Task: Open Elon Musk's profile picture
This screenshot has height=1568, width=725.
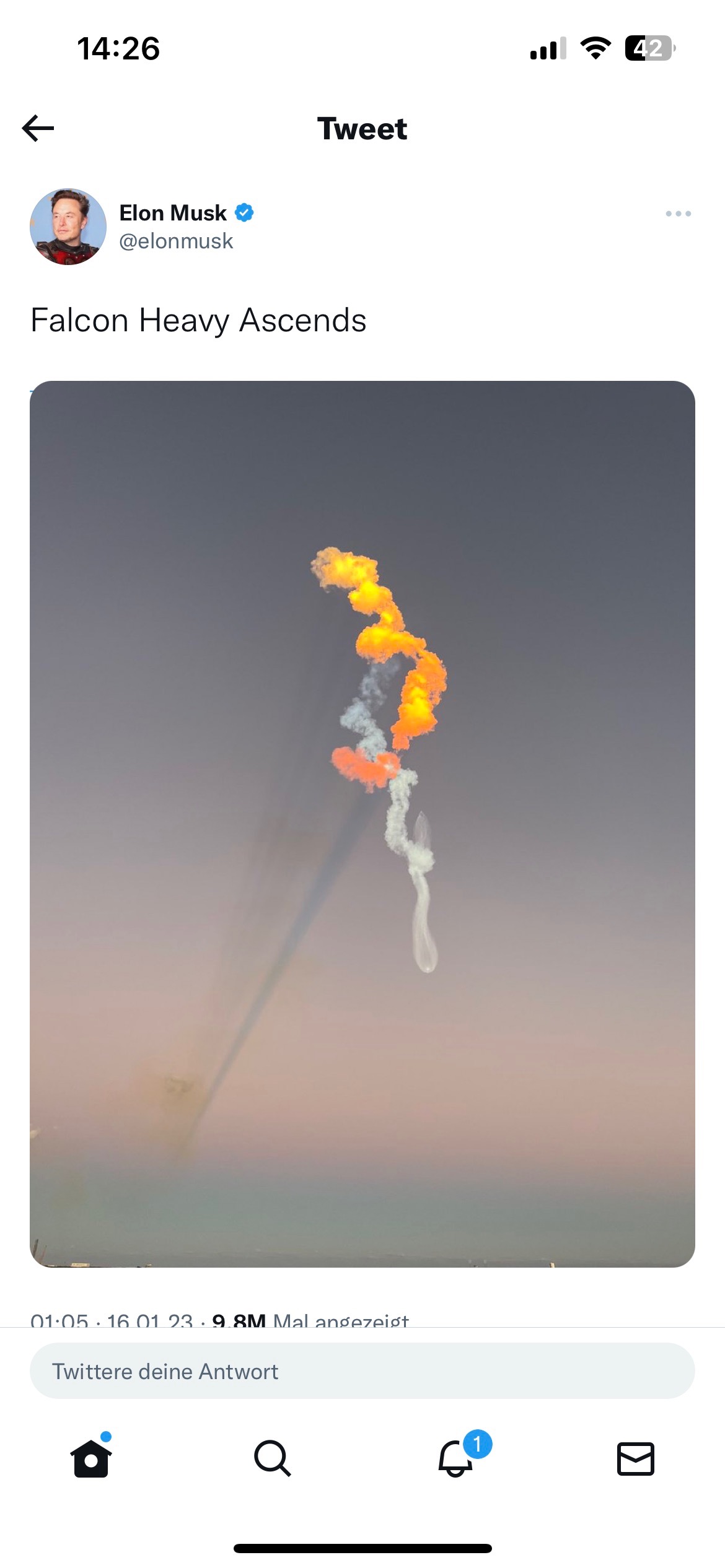Action: [68, 227]
